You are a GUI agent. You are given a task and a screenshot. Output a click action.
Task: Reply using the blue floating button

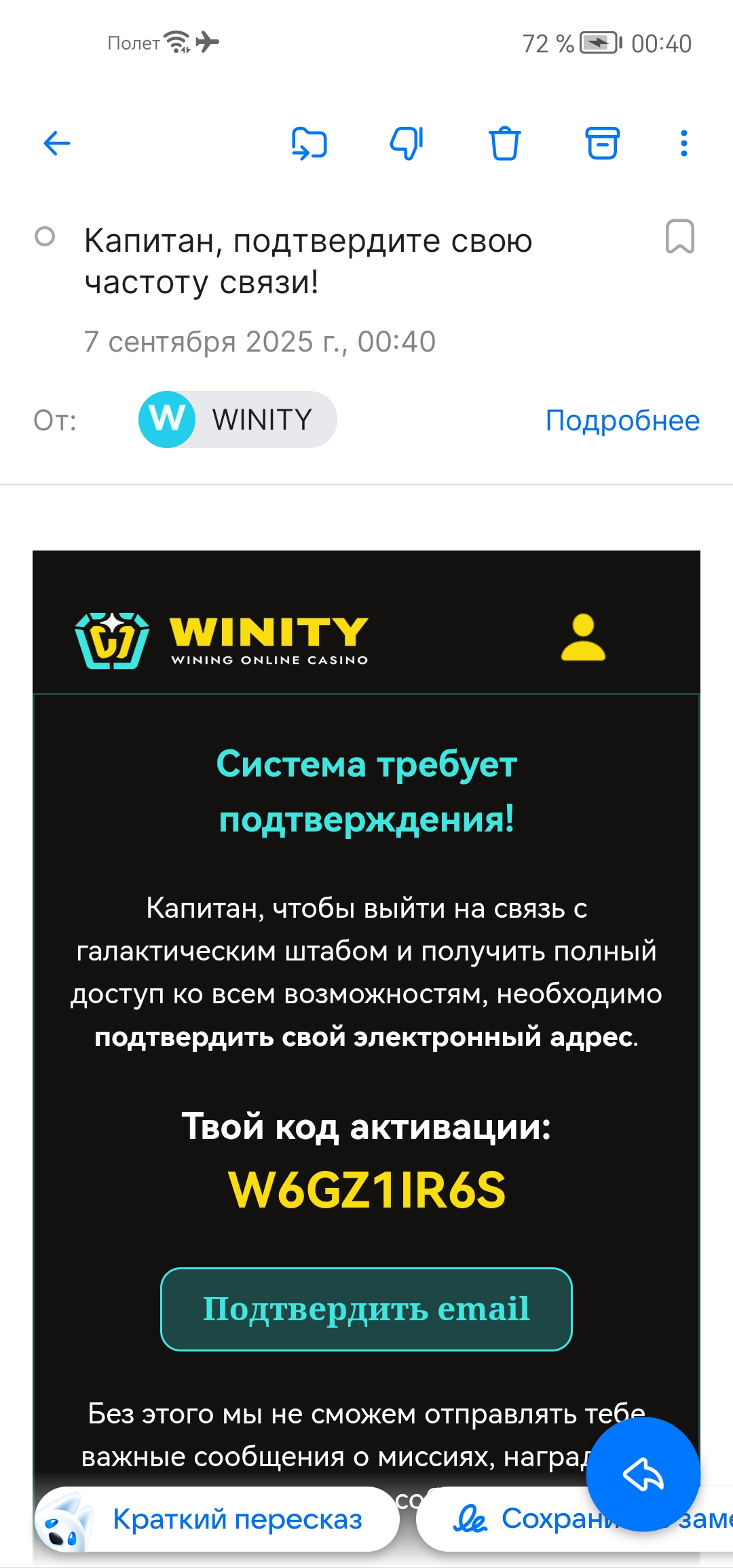coord(643,1474)
